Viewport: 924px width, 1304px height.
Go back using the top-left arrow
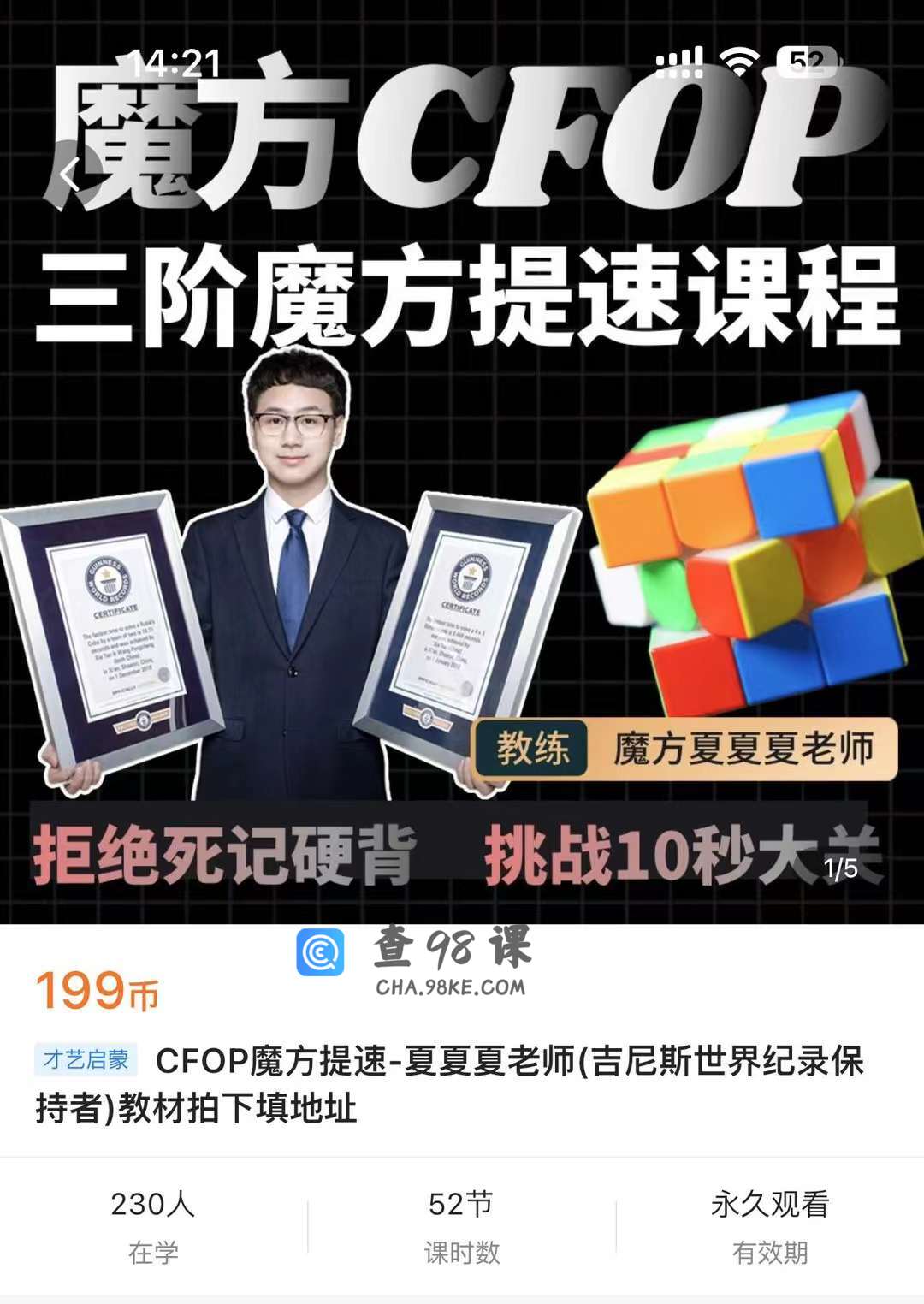[x=70, y=176]
